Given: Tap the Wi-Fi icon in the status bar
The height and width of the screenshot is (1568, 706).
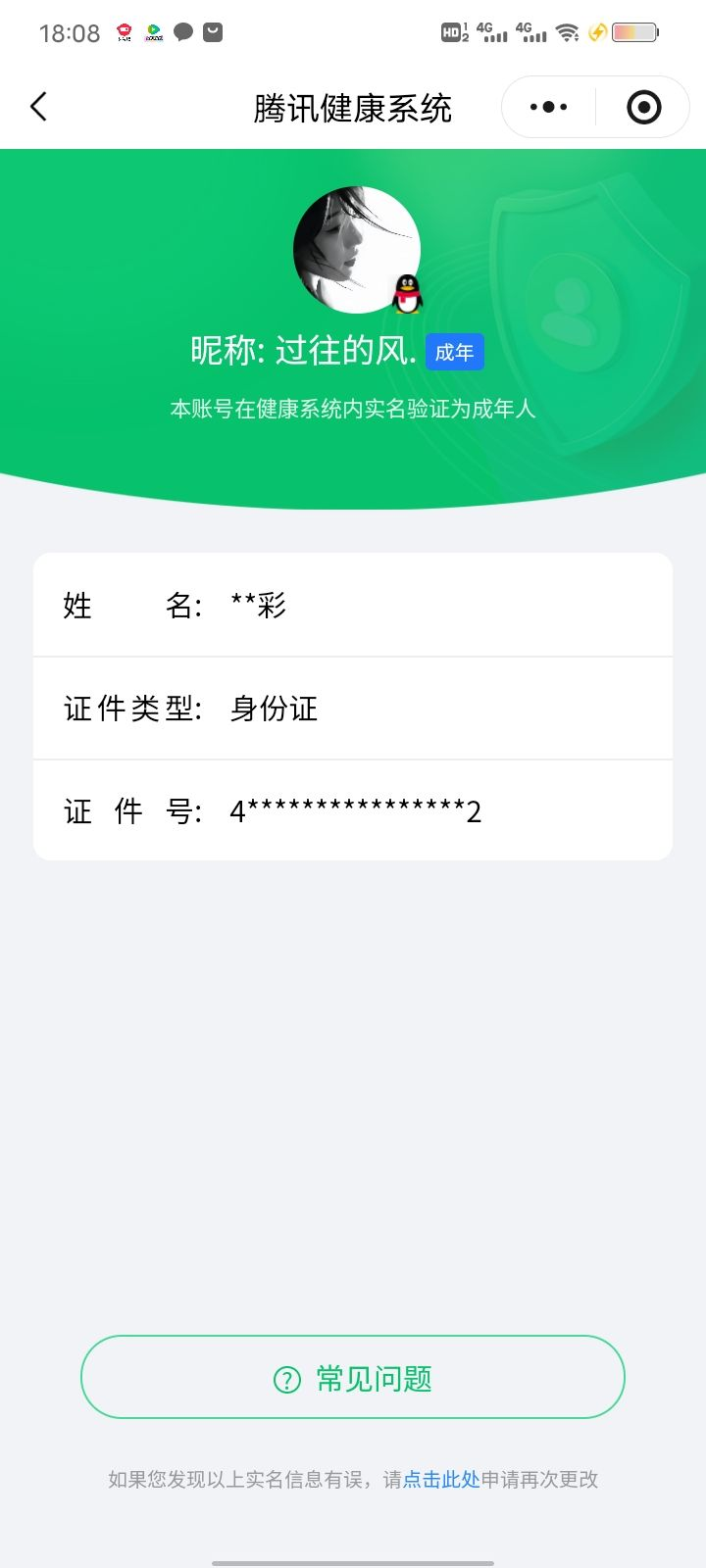Looking at the screenshot, I should point(567,31).
